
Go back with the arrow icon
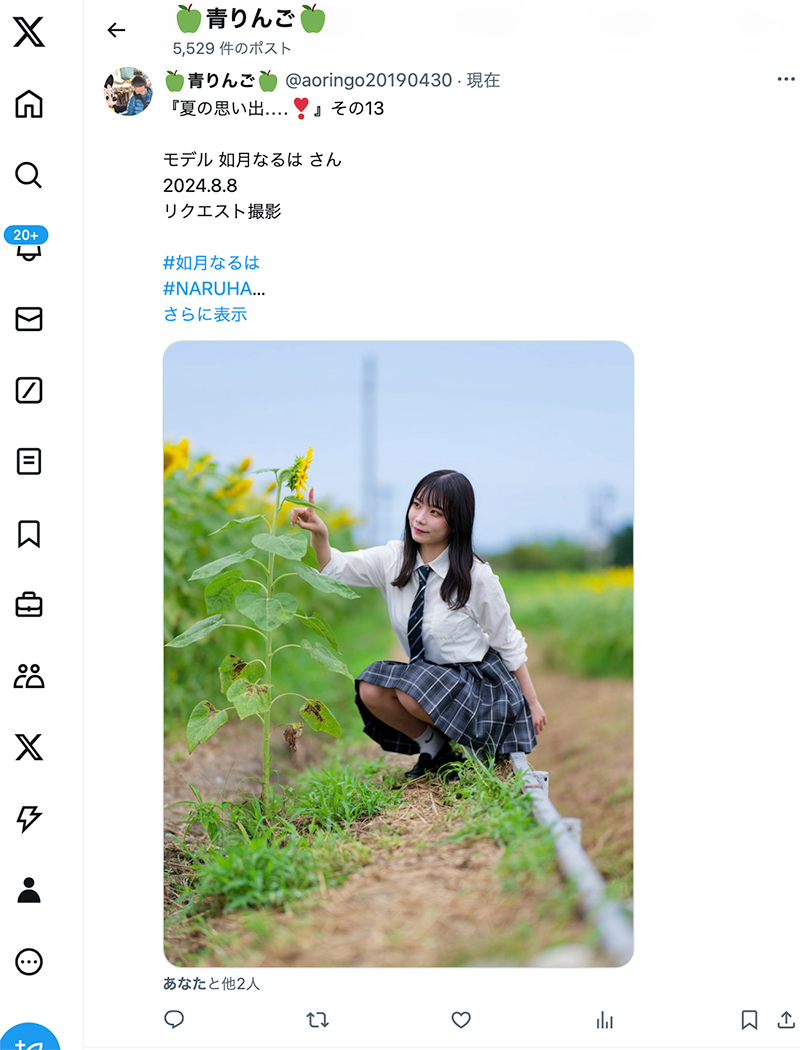tap(116, 30)
